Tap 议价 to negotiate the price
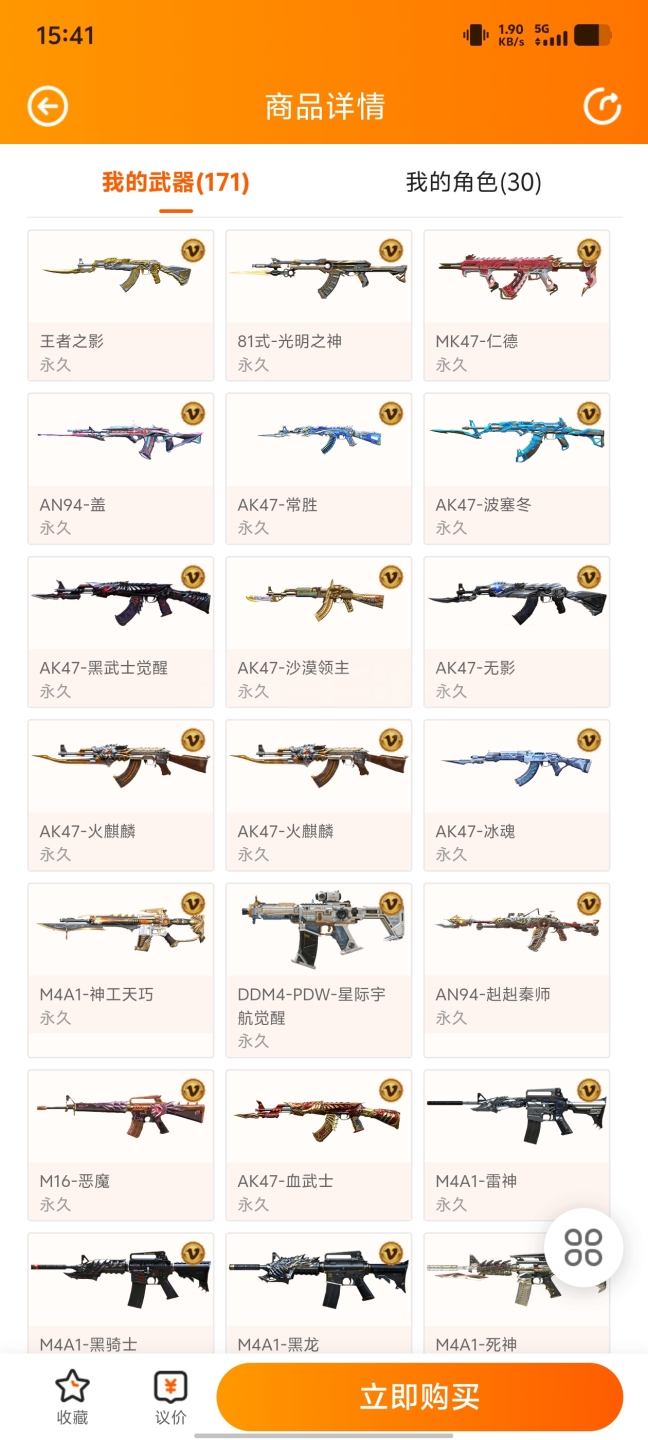The width and height of the screenshot is (648, 1440). [x=170, y=1397]
